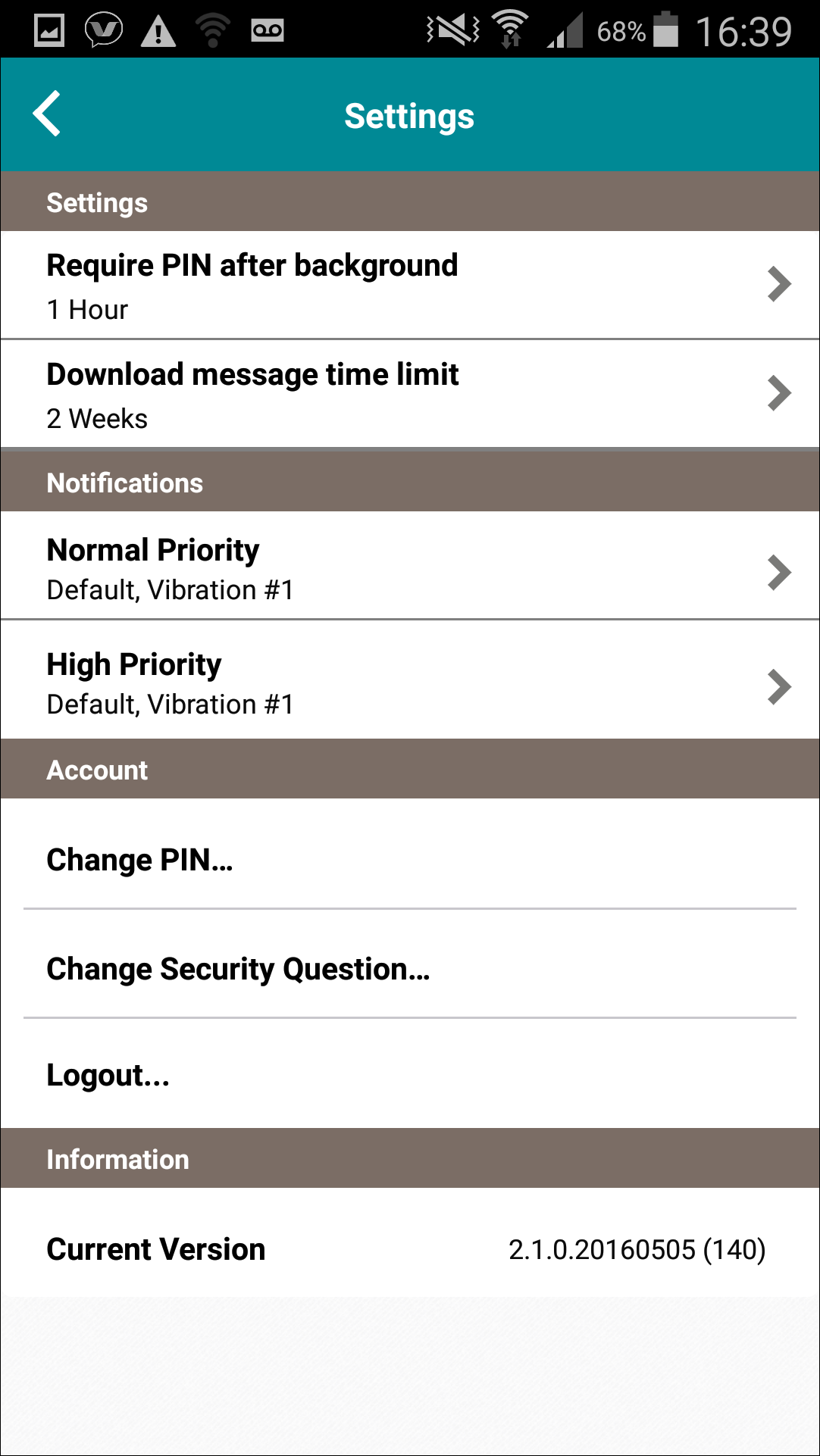820x1456 pixels.
Task: Open Normal Priority notification settings
Action: coord(410,566)
